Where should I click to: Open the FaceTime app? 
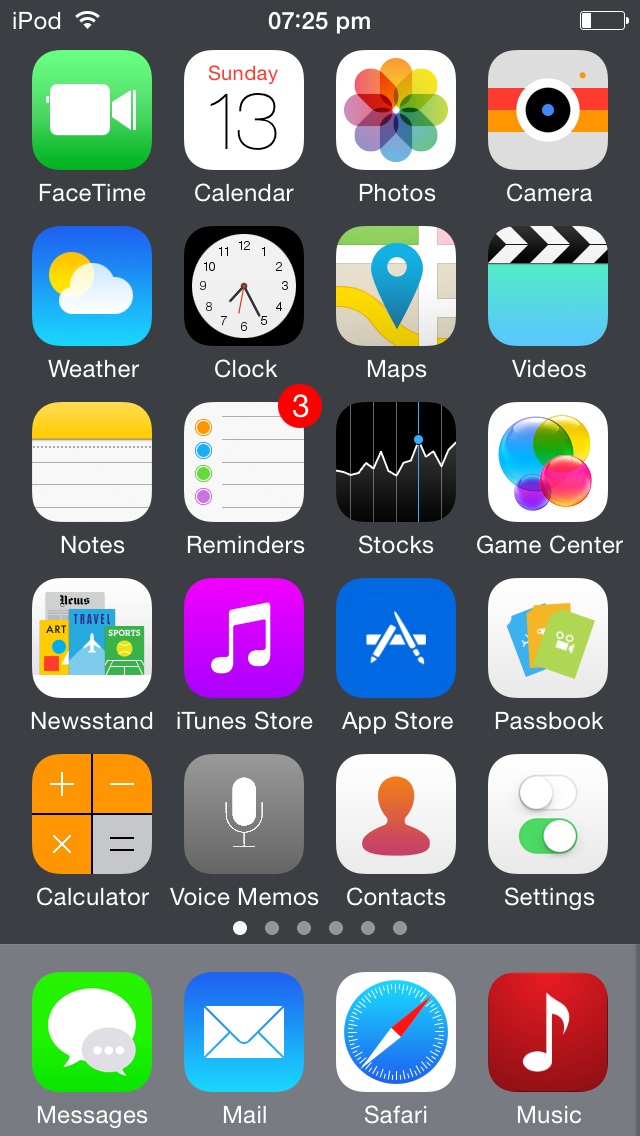click(x=92, y=110)
